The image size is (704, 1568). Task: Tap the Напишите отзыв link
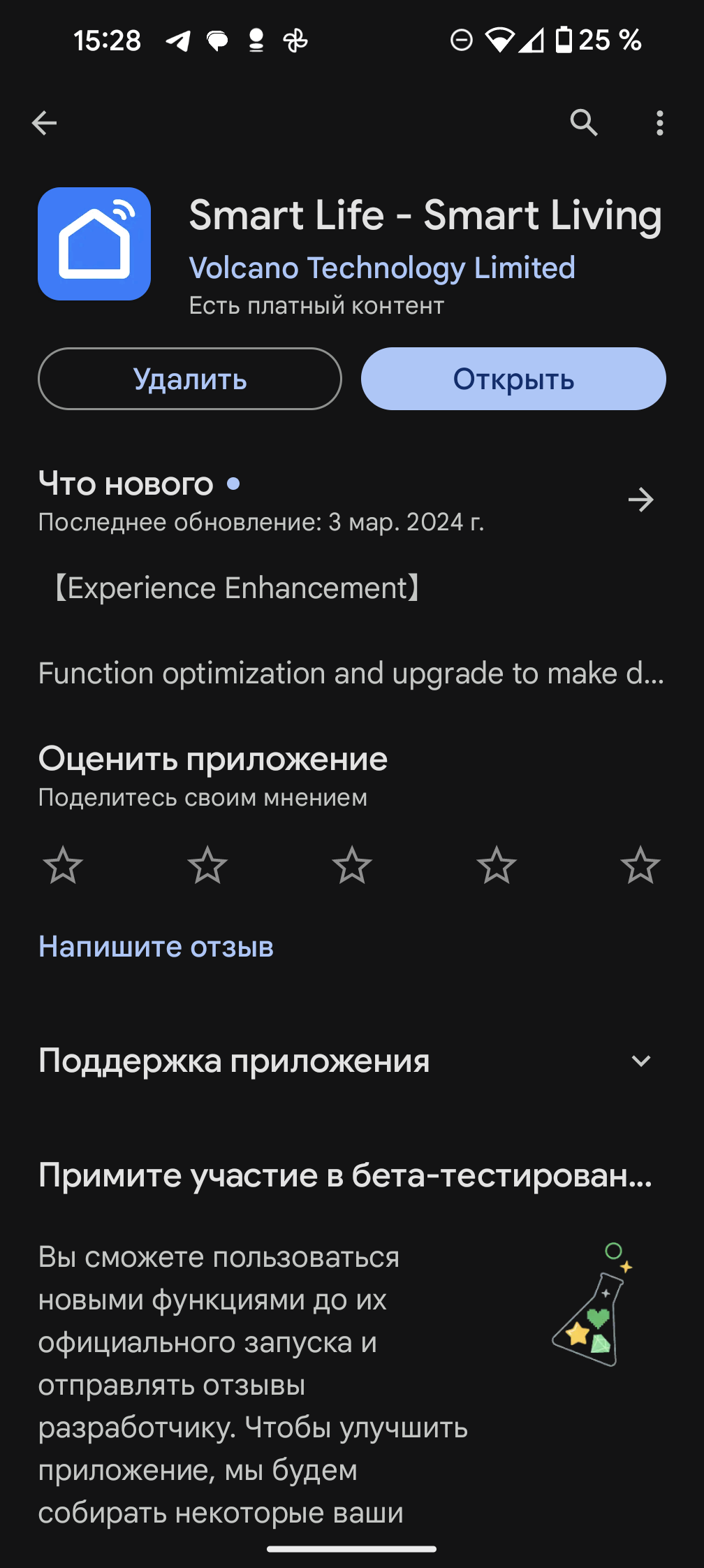[x=156, y=947]
